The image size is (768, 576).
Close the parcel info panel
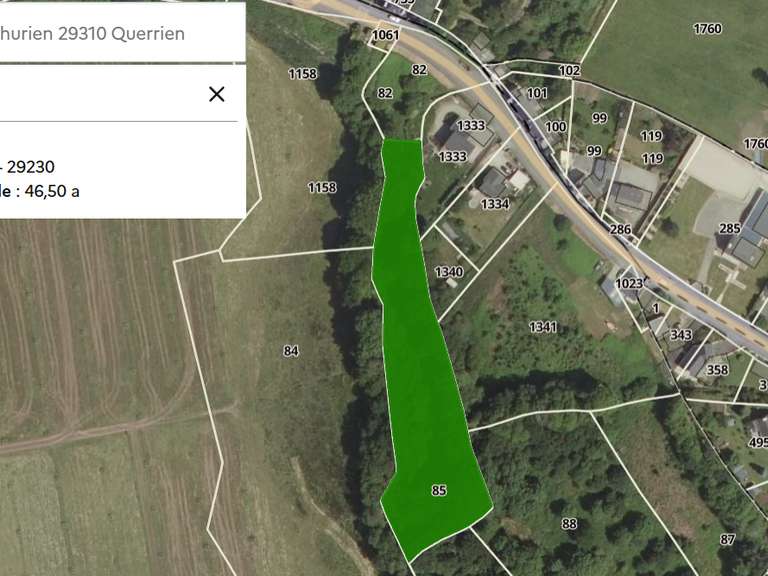tap(216, 94)
